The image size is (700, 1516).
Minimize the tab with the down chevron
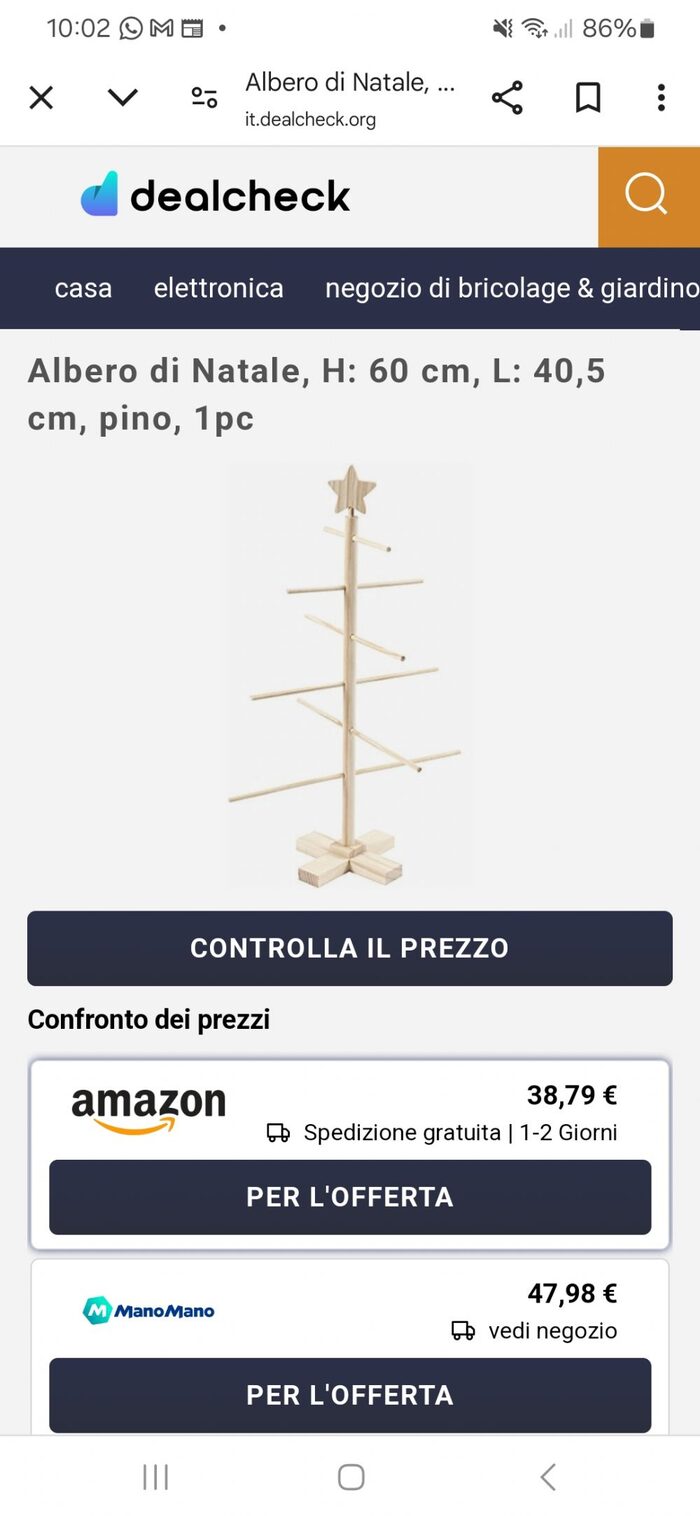122,98
